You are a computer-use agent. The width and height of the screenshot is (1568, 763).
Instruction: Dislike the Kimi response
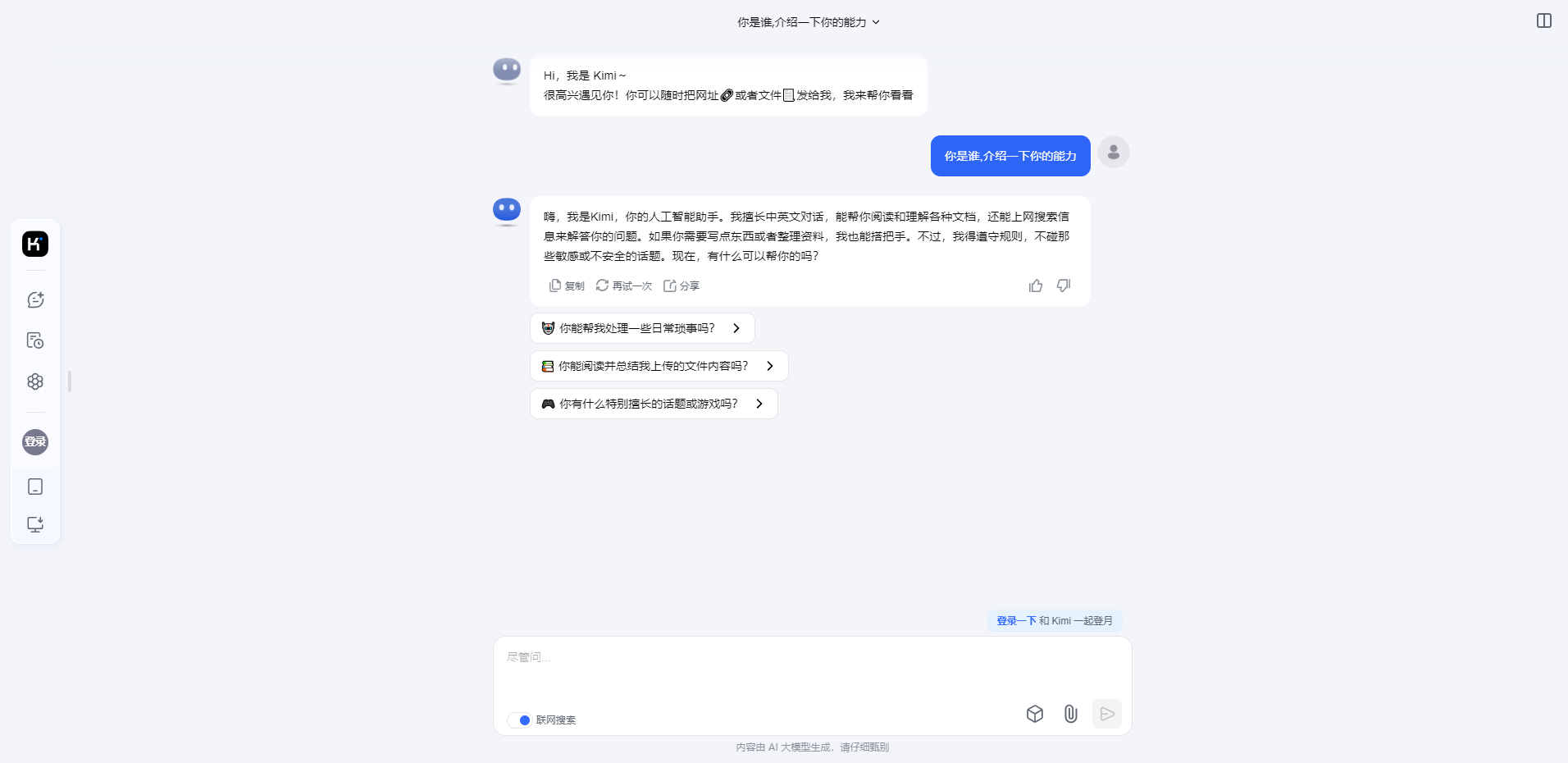coord(1064,286)
